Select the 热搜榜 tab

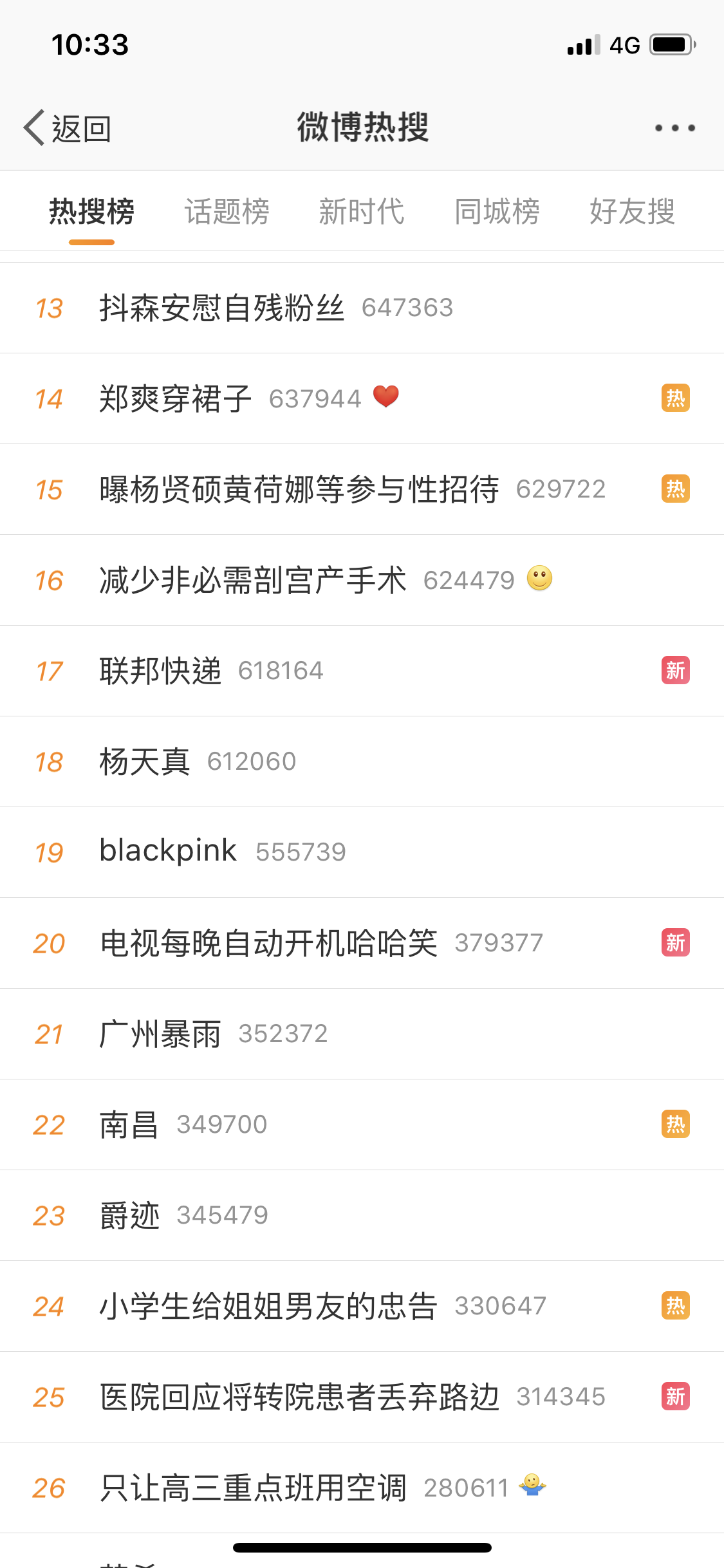[x=91, y=211]
